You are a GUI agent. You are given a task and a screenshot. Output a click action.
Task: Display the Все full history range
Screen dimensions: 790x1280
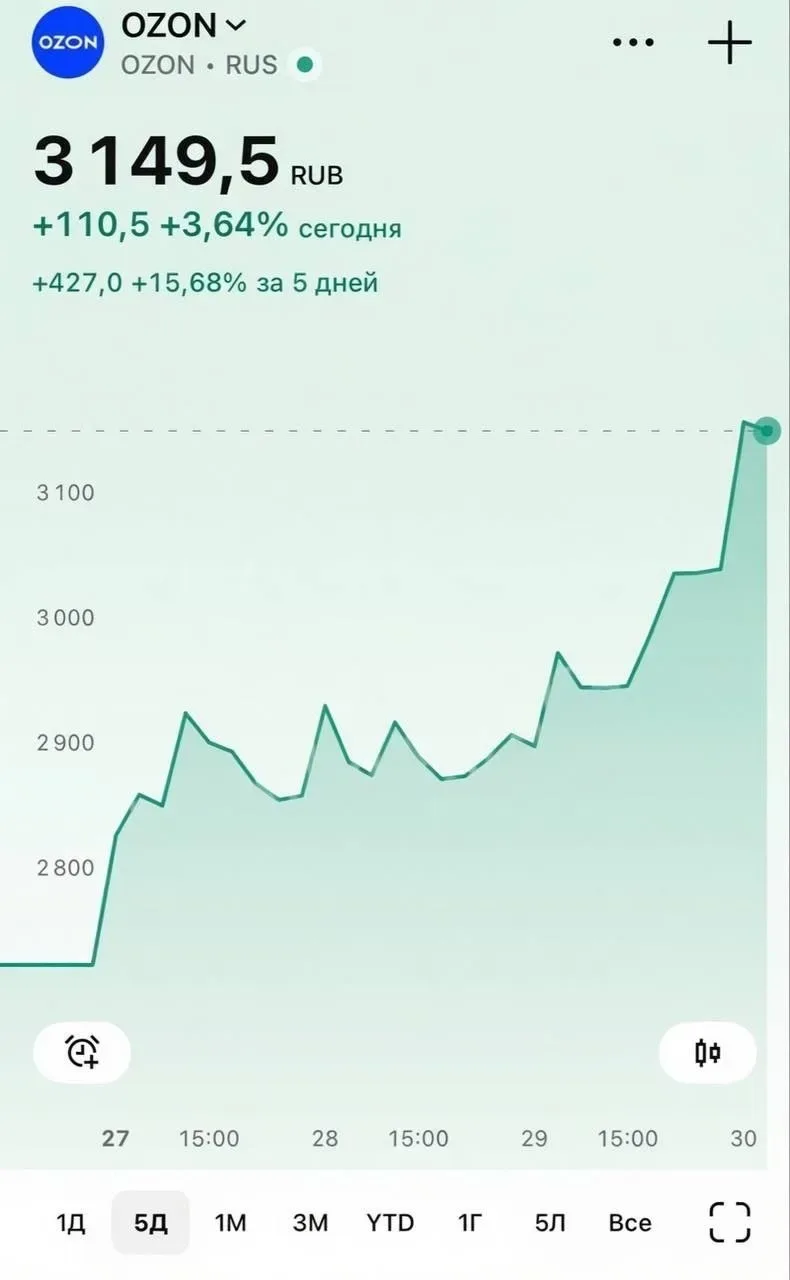coord(630,1223)
